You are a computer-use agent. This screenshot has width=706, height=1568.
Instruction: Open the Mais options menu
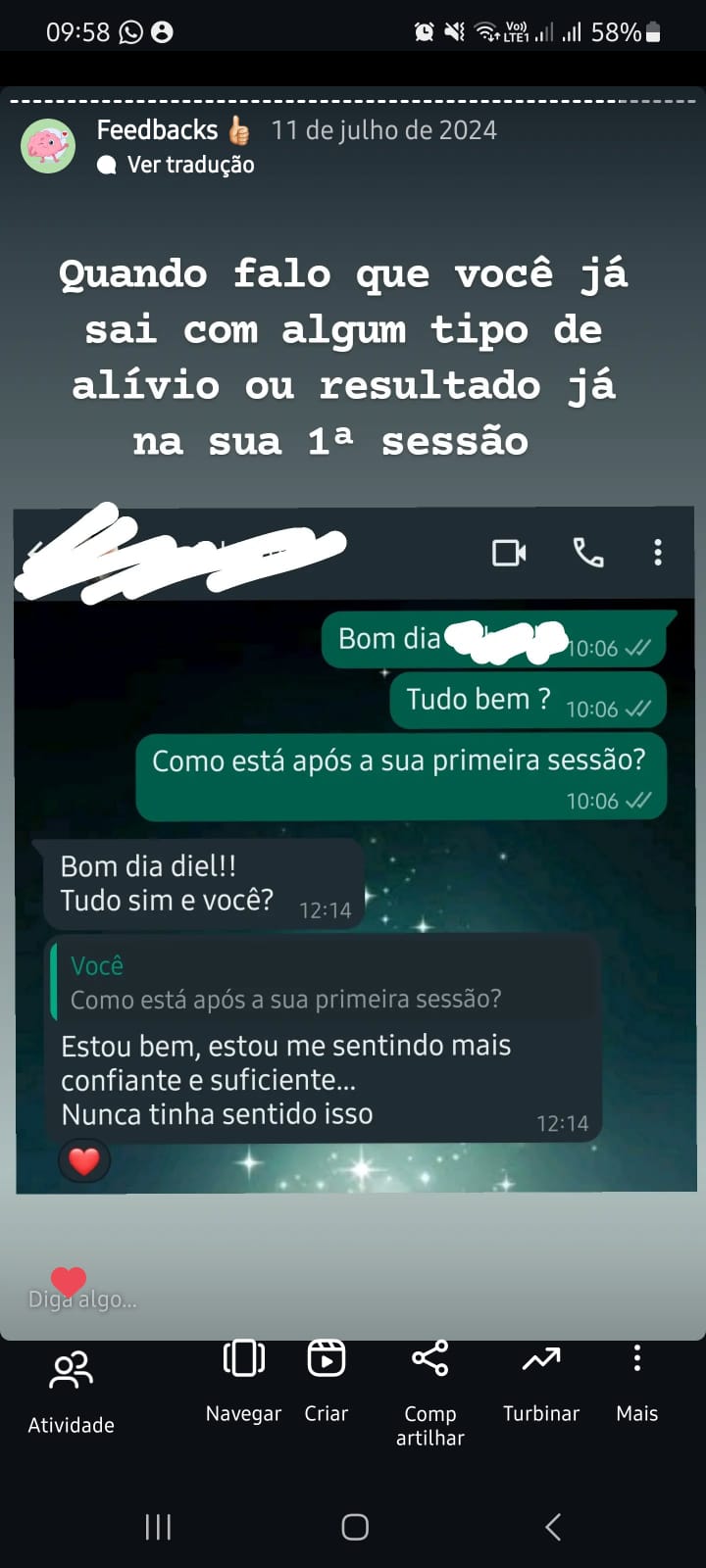[637, 1380]
